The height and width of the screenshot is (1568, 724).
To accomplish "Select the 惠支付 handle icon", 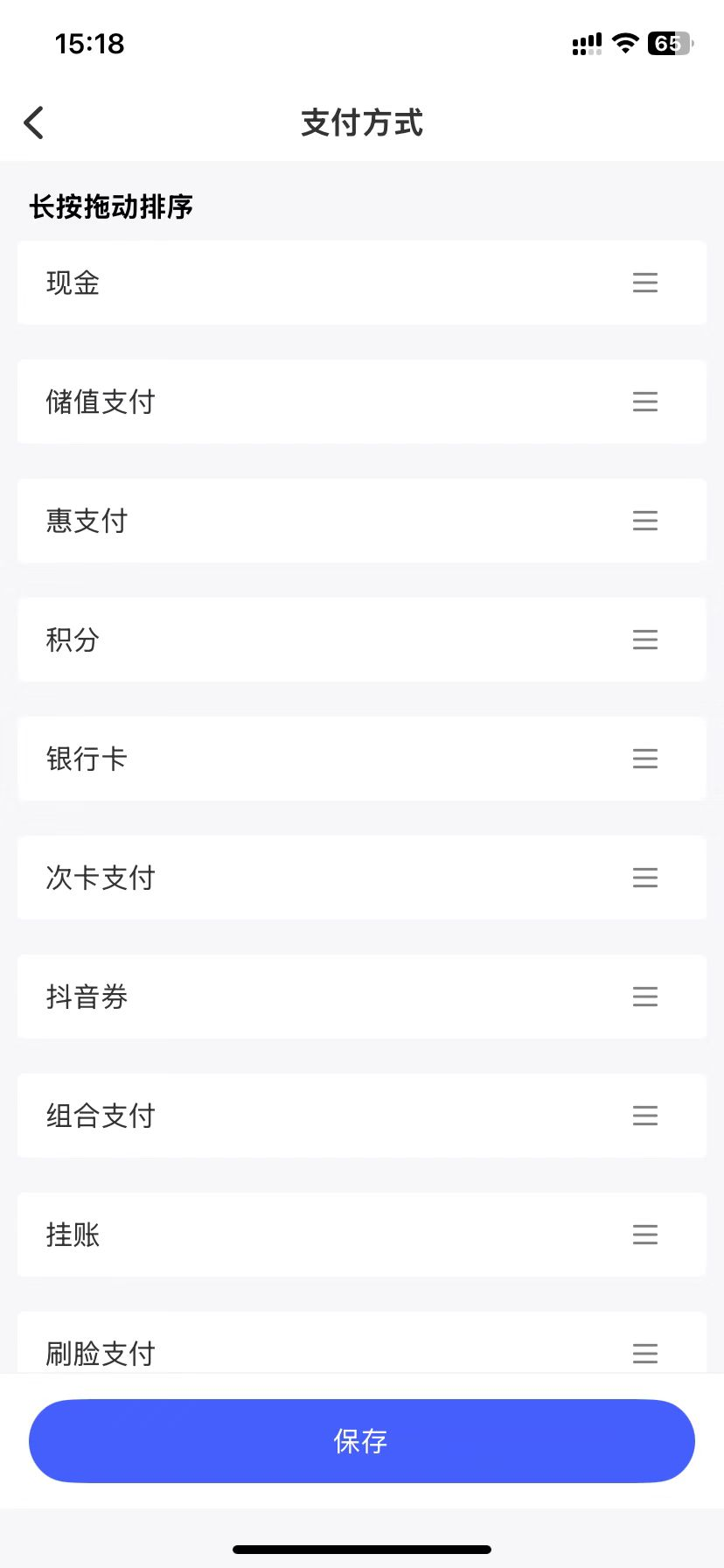I will tap(645, 521).
